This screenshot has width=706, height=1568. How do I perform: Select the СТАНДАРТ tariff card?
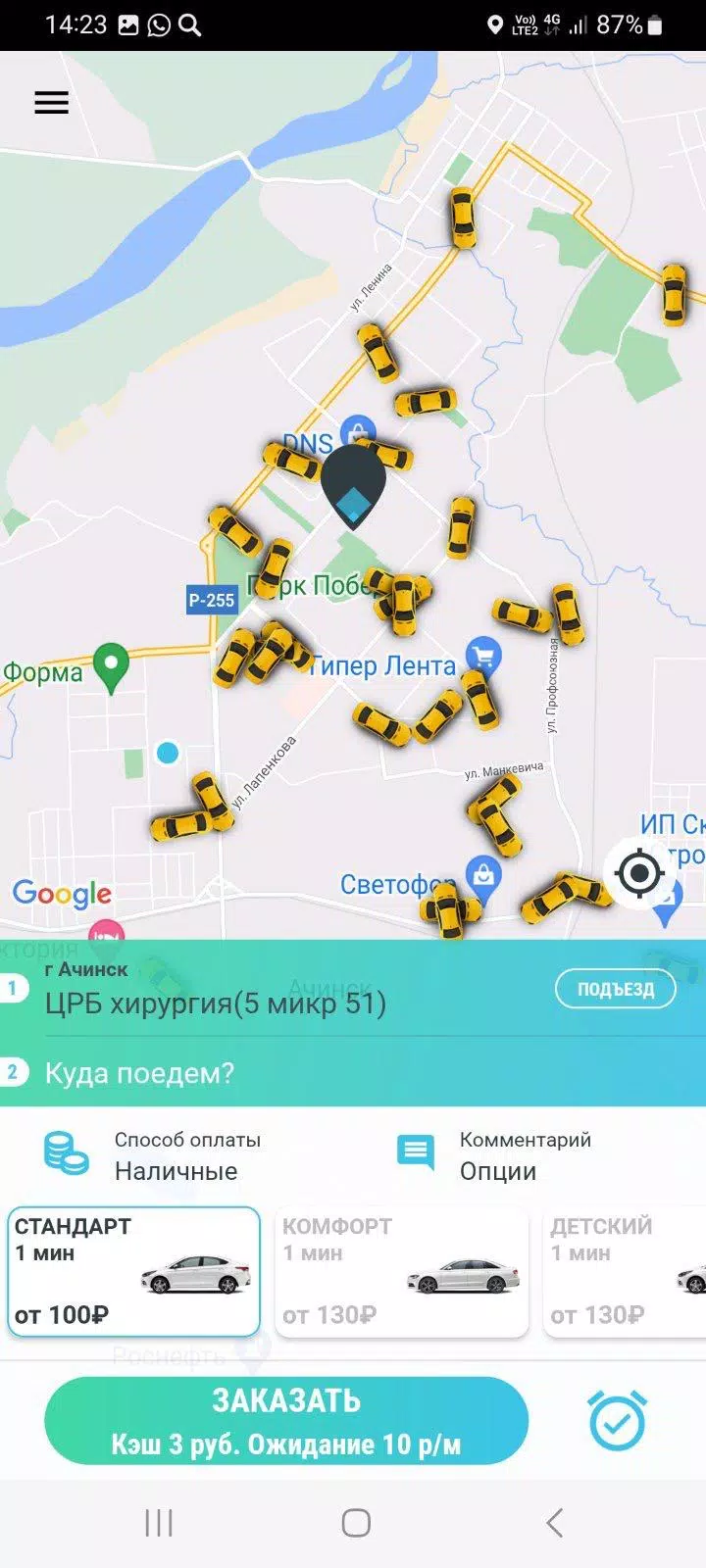point(134,1270)
